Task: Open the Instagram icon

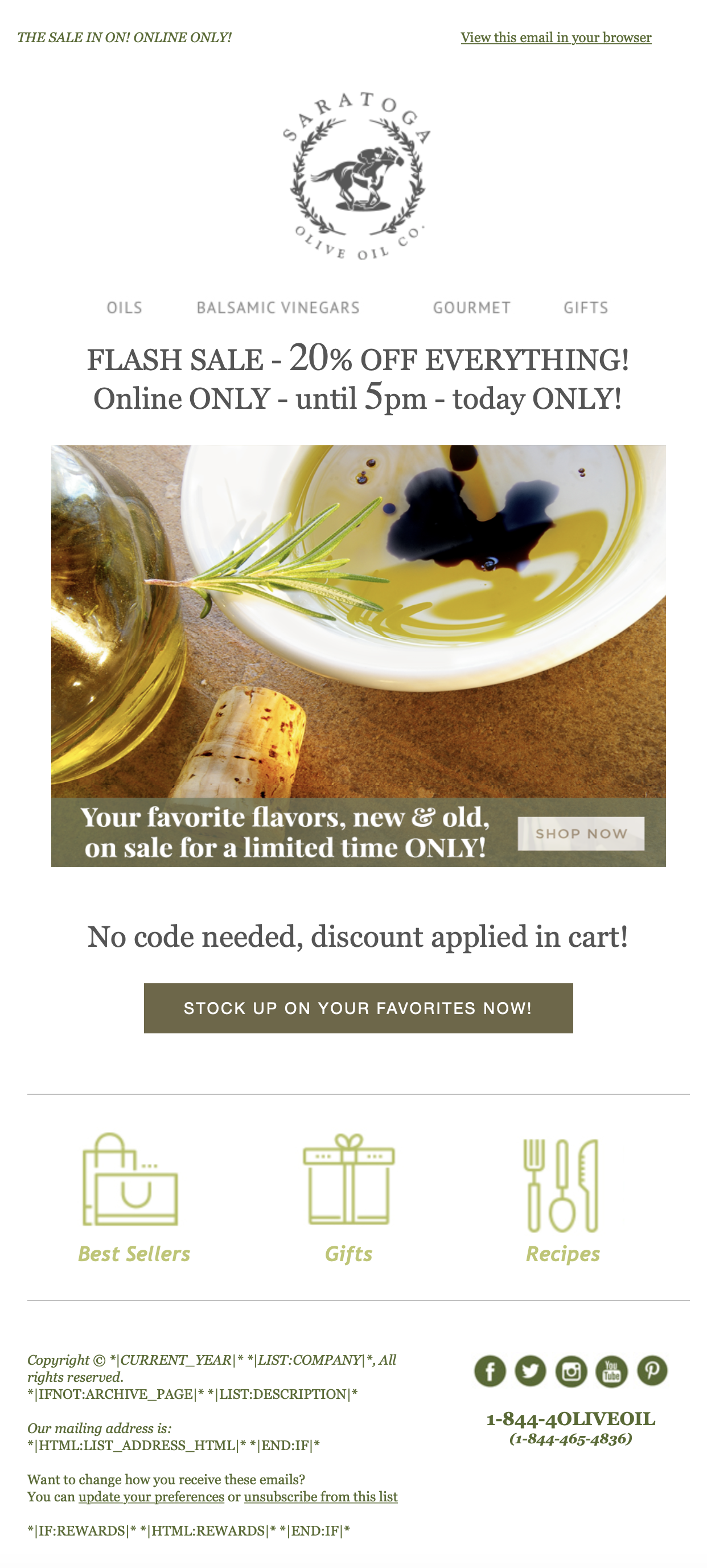Action: tap(571, 1372)
